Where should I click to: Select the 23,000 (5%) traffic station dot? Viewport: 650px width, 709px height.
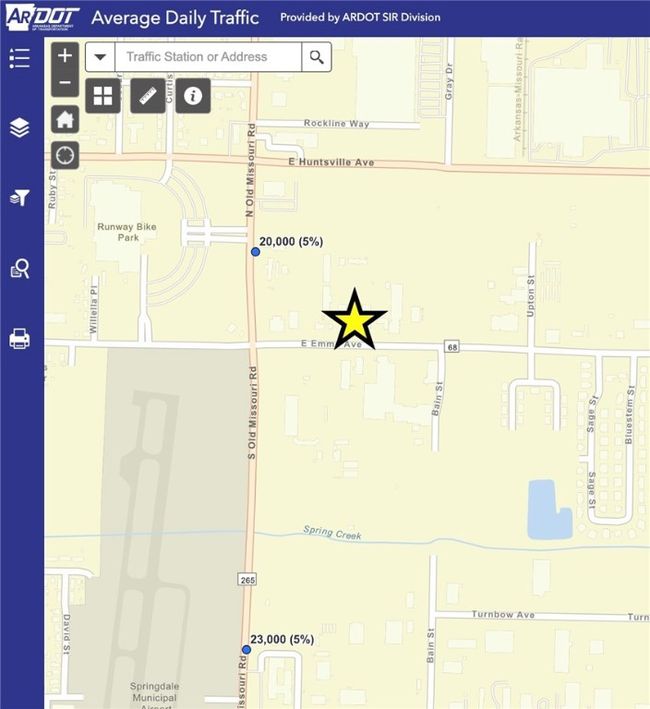click(246, 649)
